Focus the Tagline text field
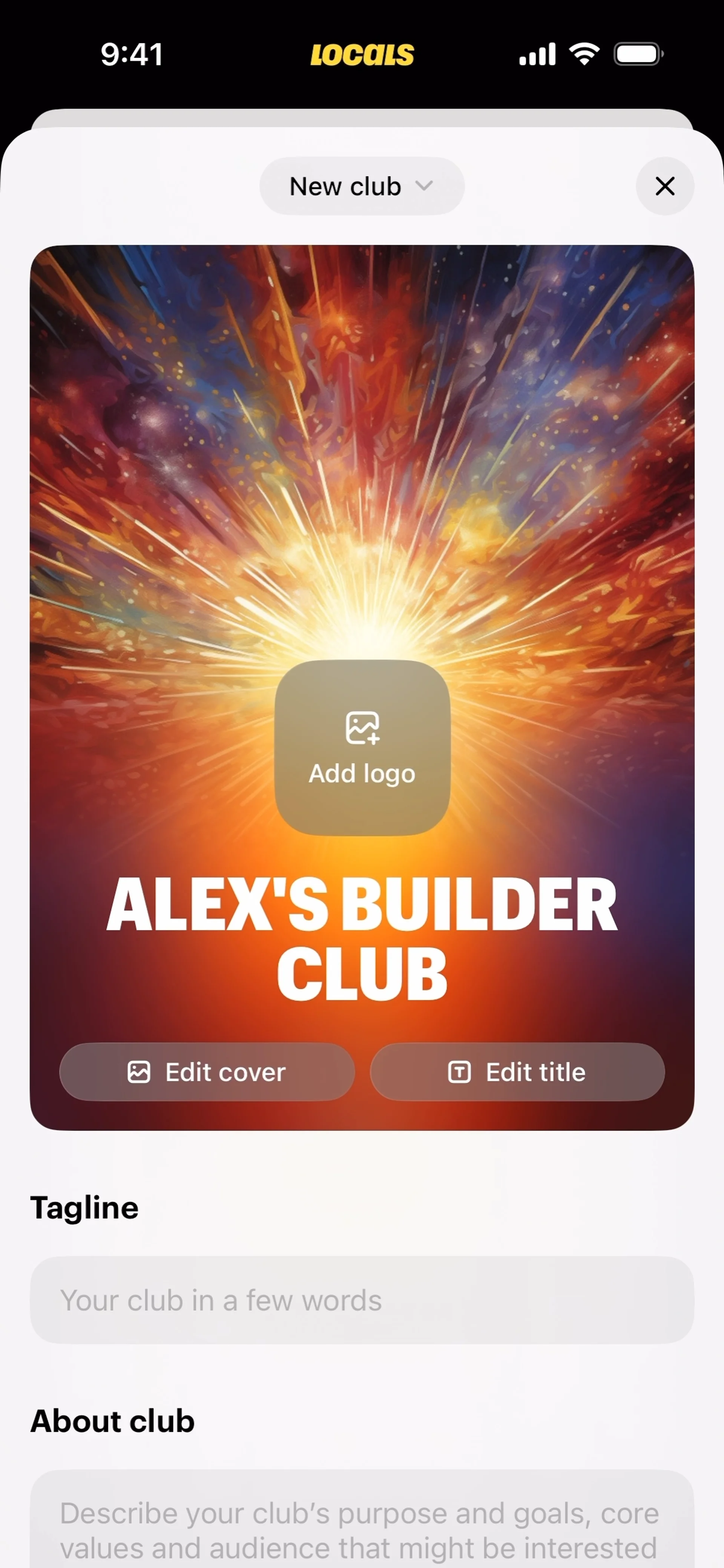Image resolution: width=724 pixels, height=1568 pixels. [362, 1301]
